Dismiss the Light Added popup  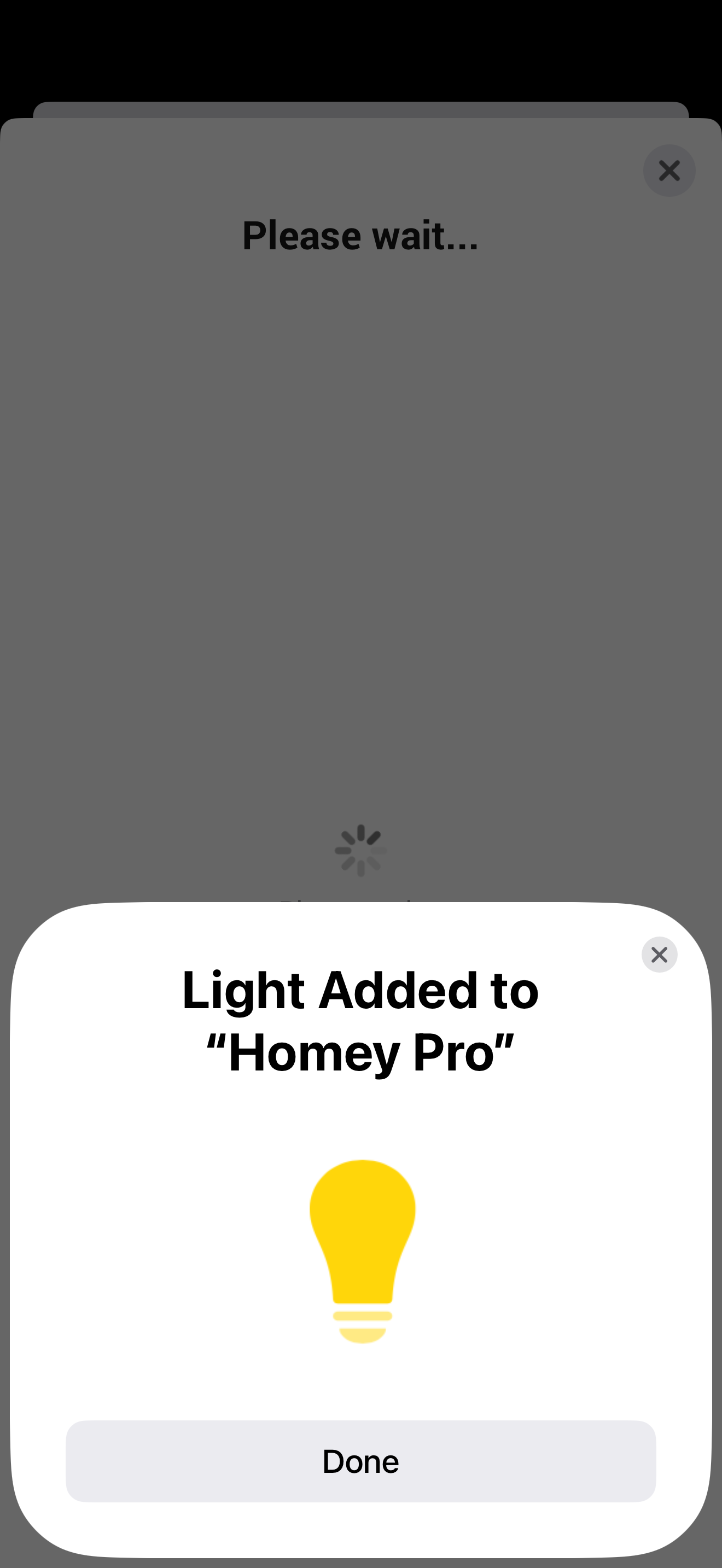[659, 955]
